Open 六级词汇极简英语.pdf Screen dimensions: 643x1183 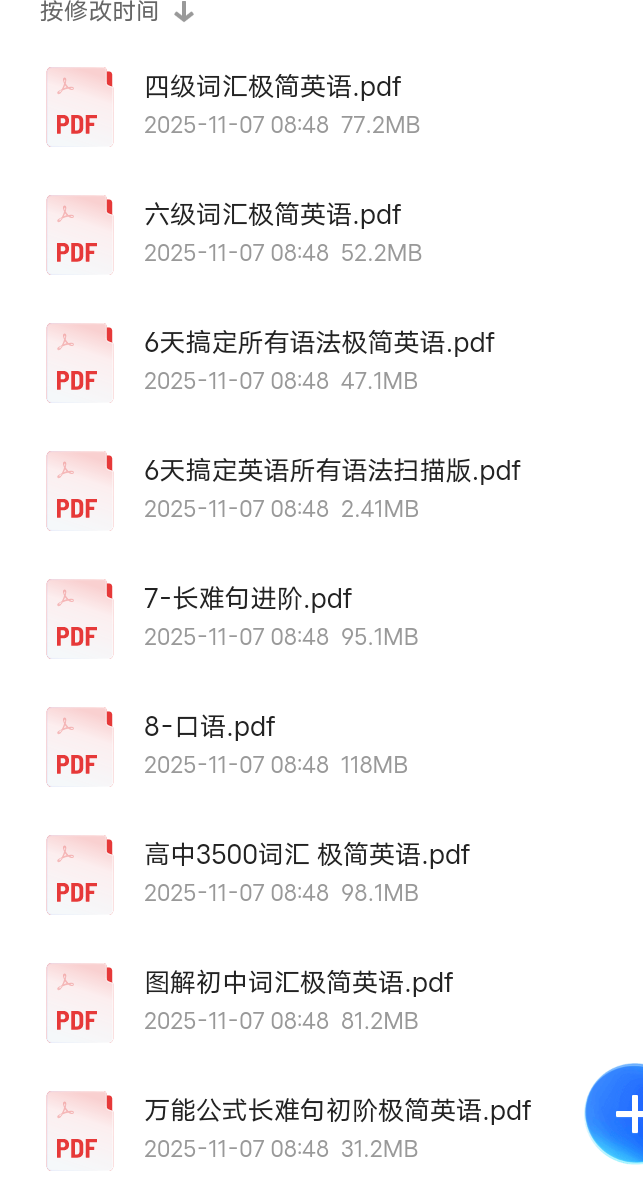[x=272, y=215]
